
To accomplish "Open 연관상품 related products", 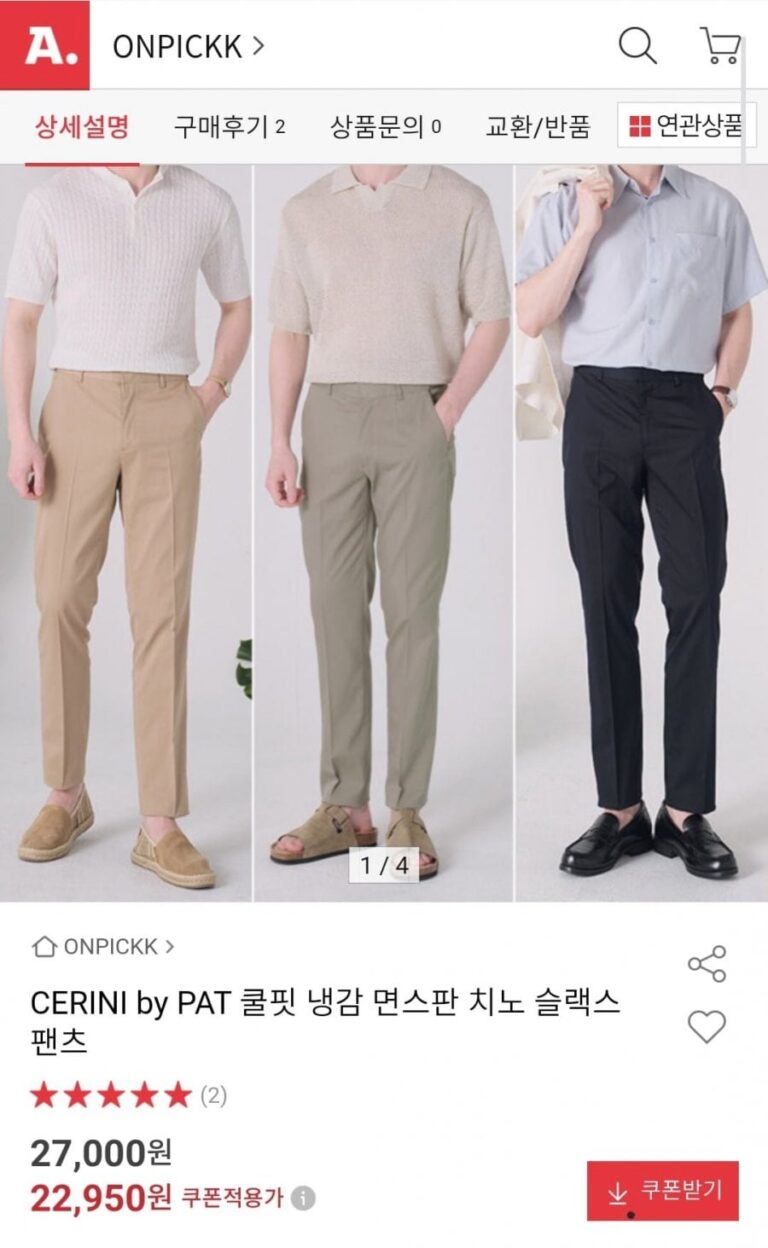I will [686, 126].
